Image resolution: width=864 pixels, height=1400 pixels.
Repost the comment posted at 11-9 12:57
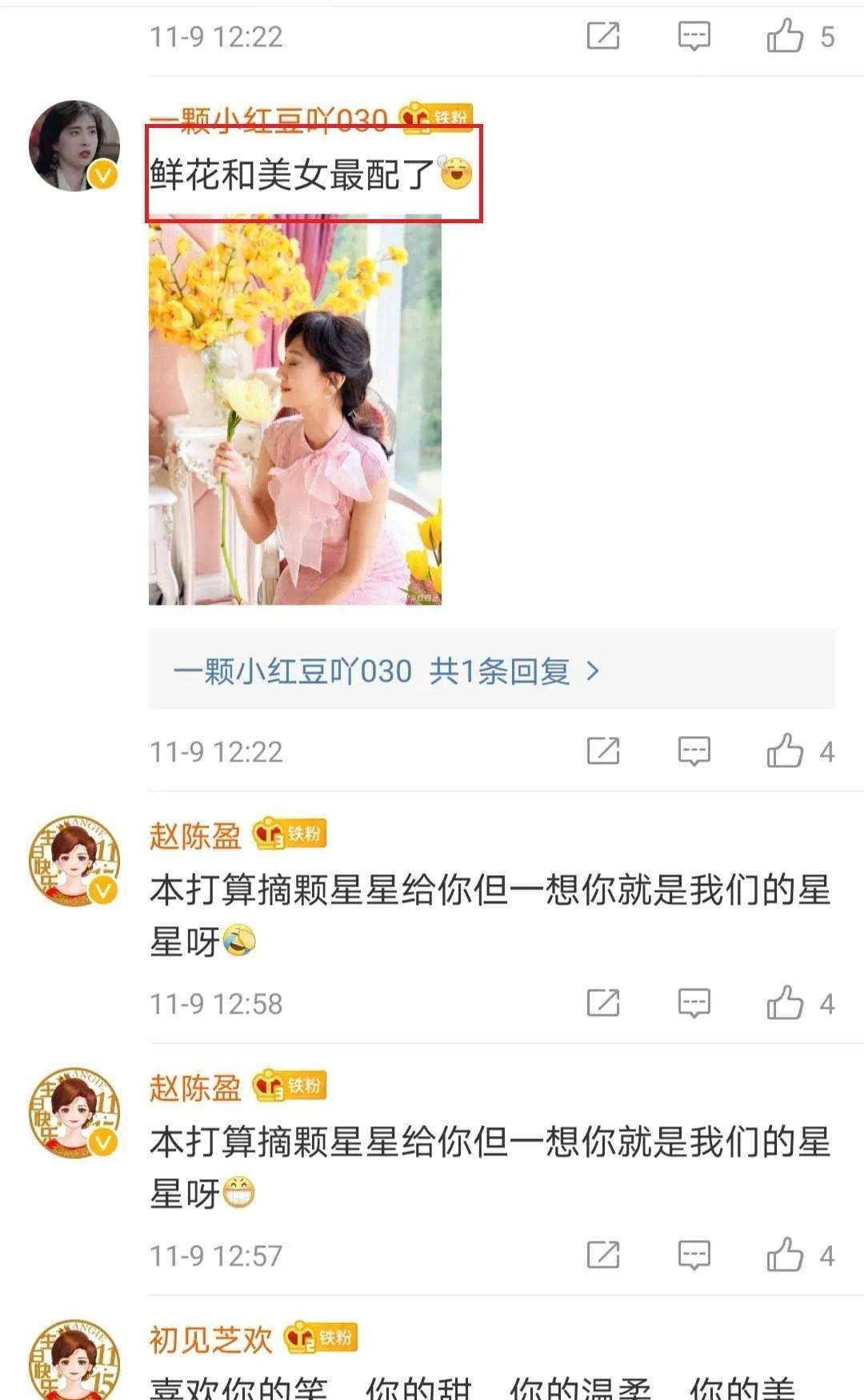click(603, 1254)
